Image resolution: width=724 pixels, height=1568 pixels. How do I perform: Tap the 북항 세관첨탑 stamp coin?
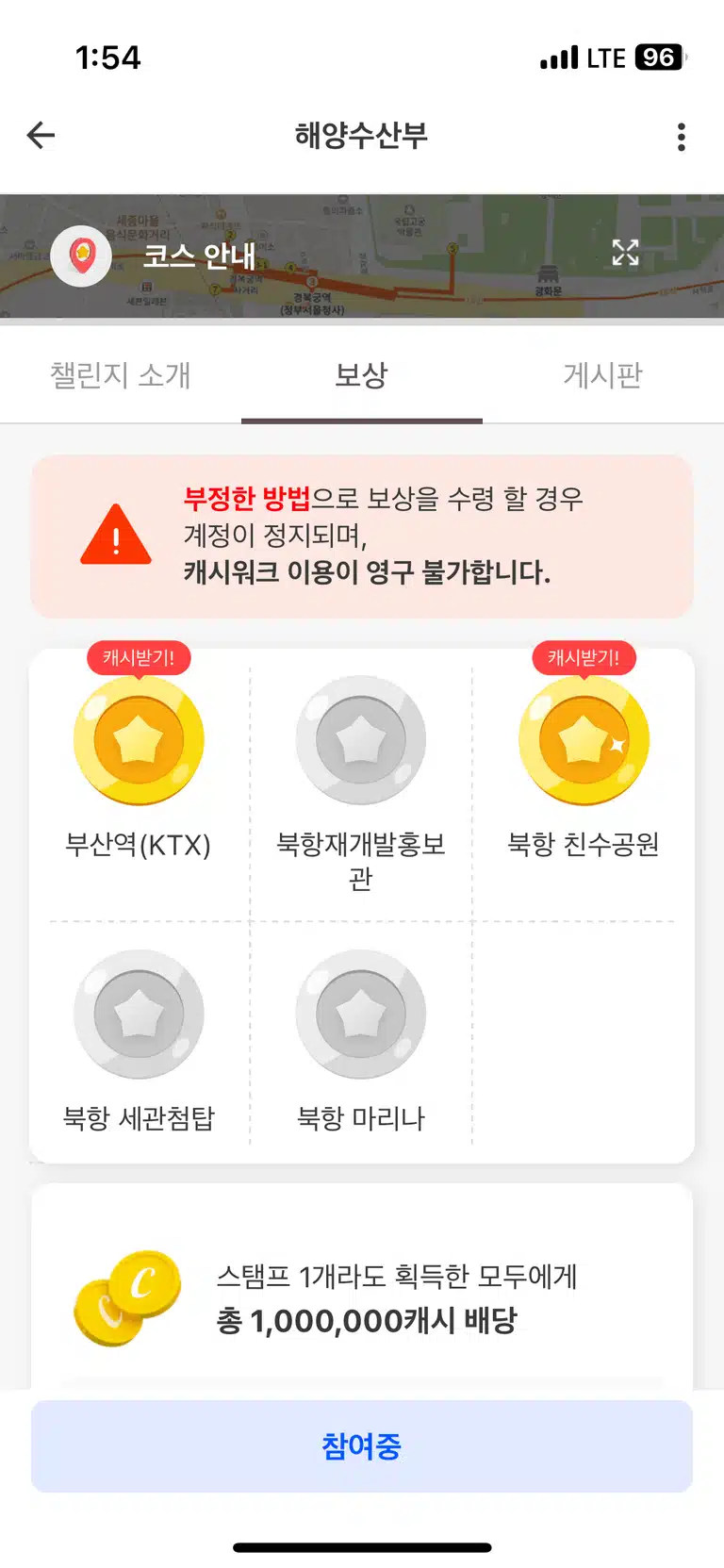pyautogui.click(x=139, y=1014)
